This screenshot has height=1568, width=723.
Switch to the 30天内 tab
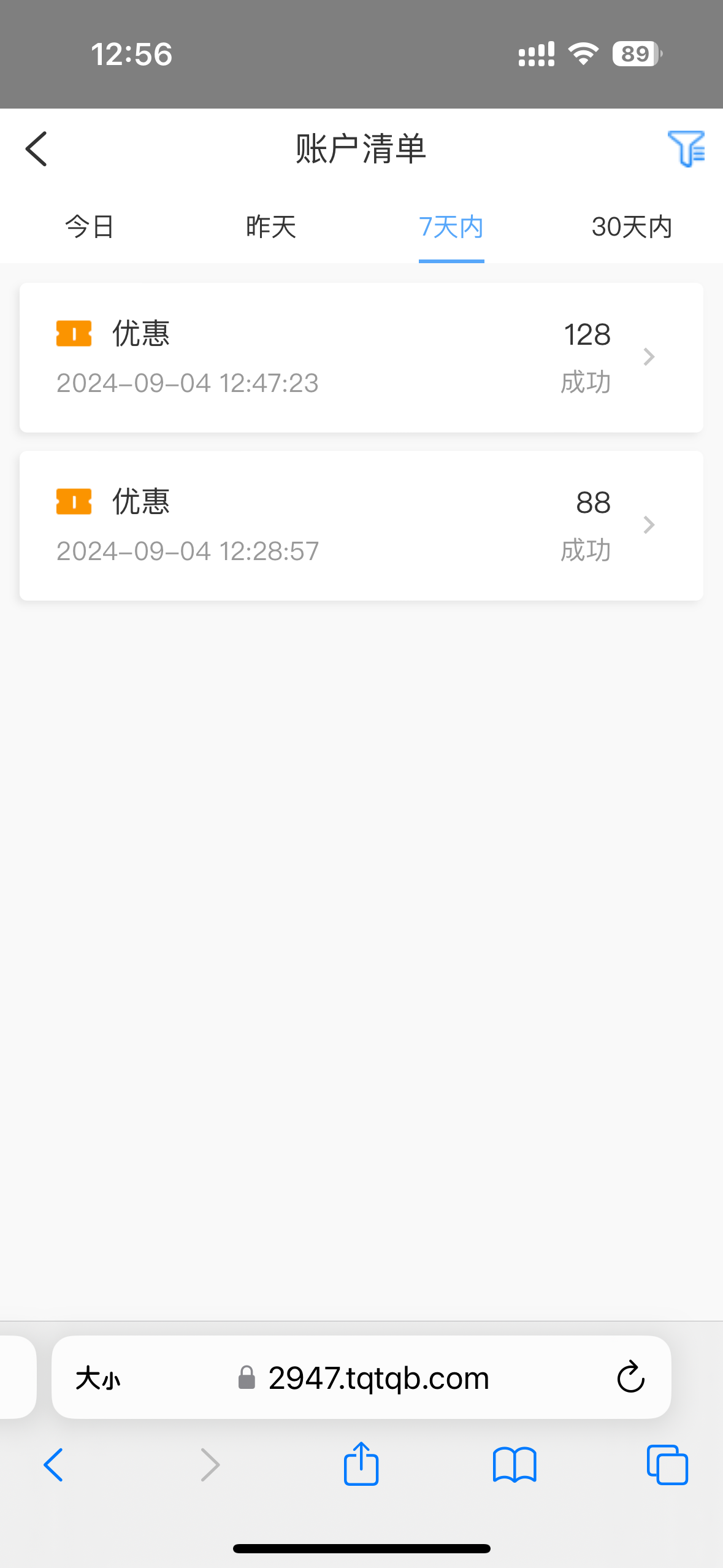[x=632, y=227]
